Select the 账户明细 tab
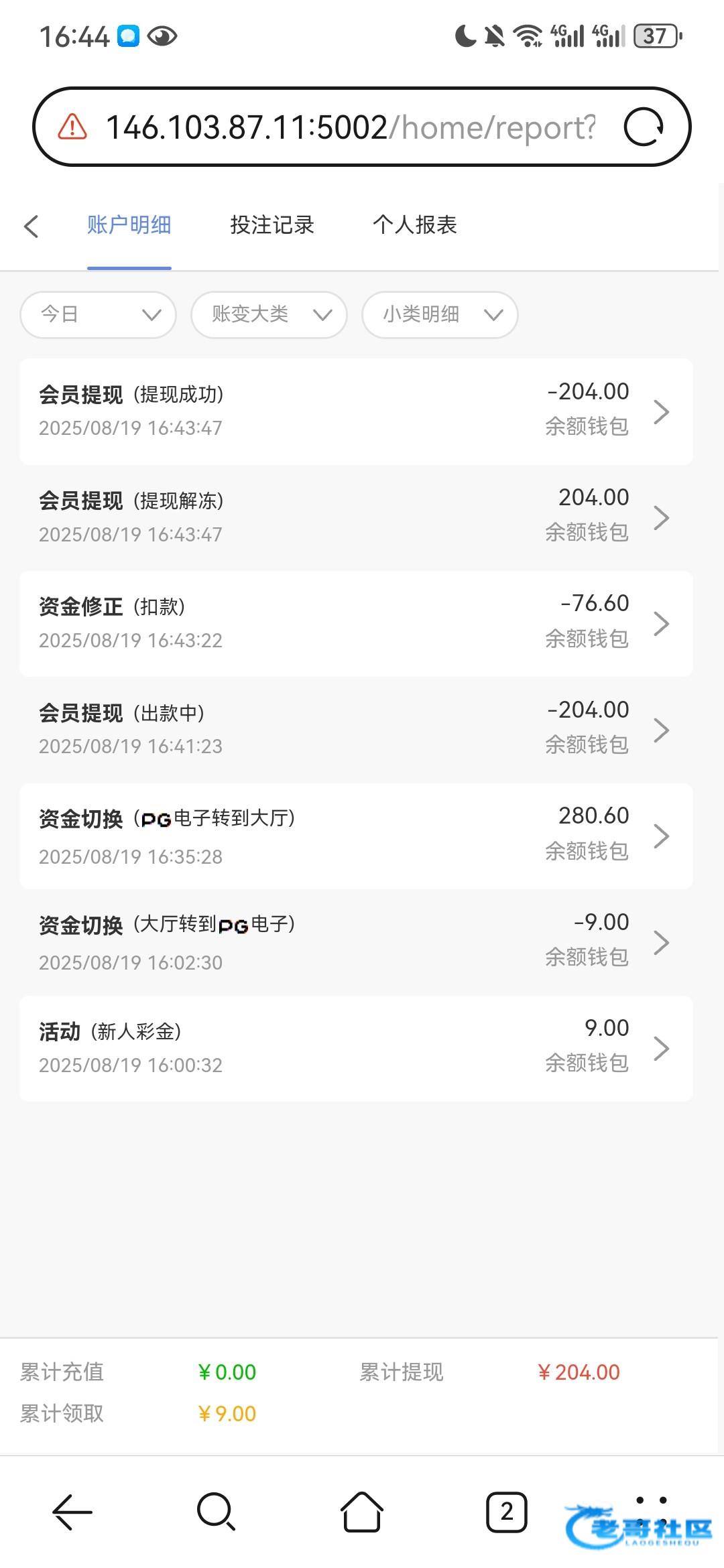724x1568 pixels. point(129,225)
